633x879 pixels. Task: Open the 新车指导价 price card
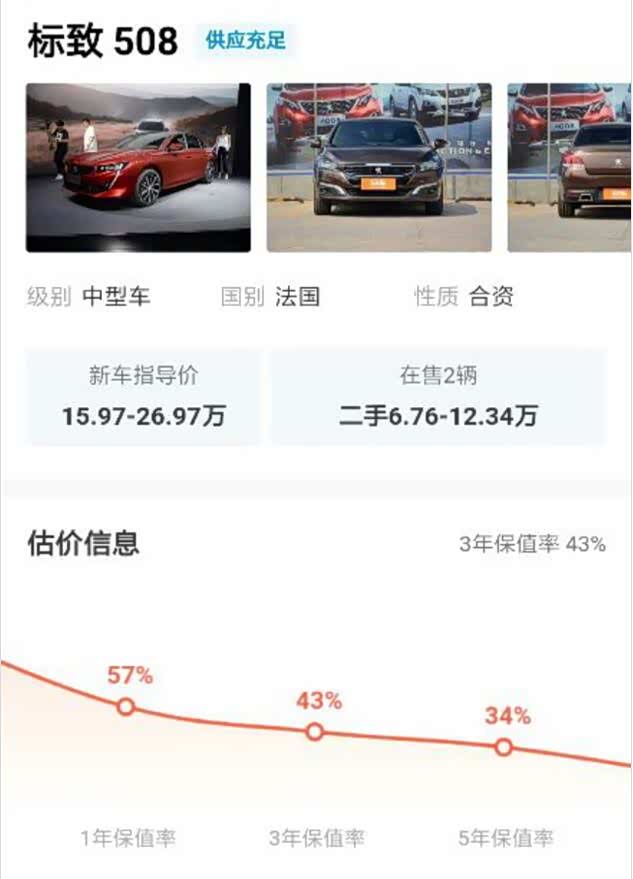point(143,396)
